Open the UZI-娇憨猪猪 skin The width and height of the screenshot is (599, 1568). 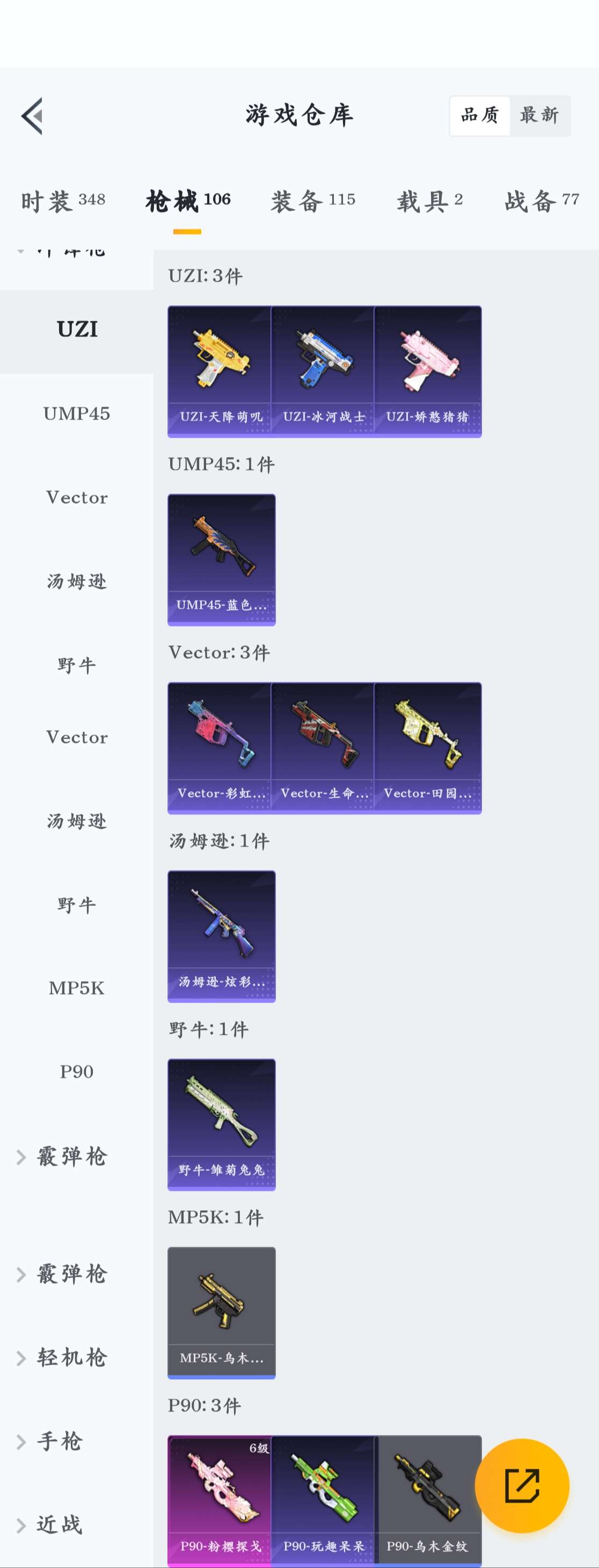[x=427, y=371]
